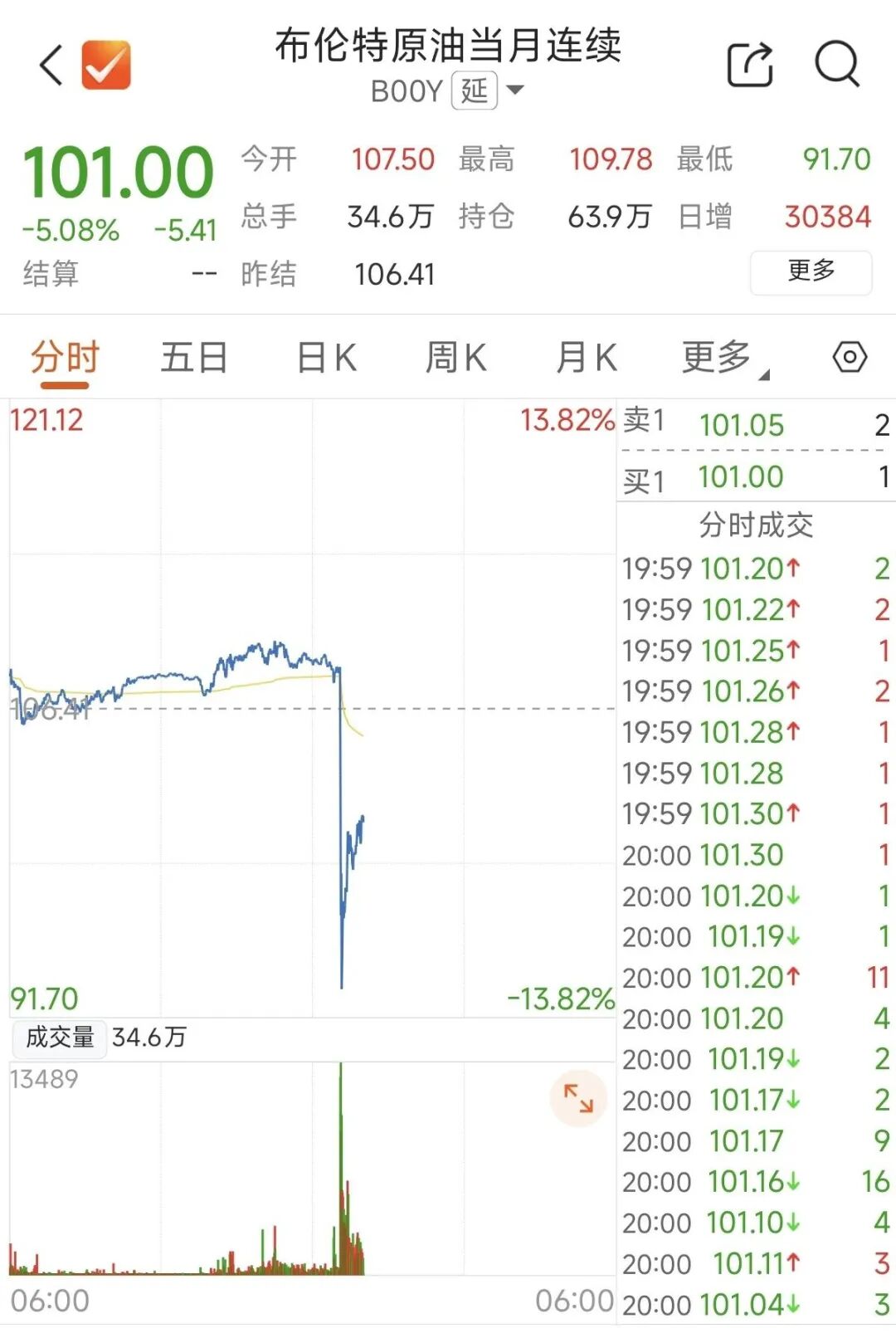Open the 更多 quote details button
Image resolution: width=896 pixels, height=1333 pixels.
[811, 271]
